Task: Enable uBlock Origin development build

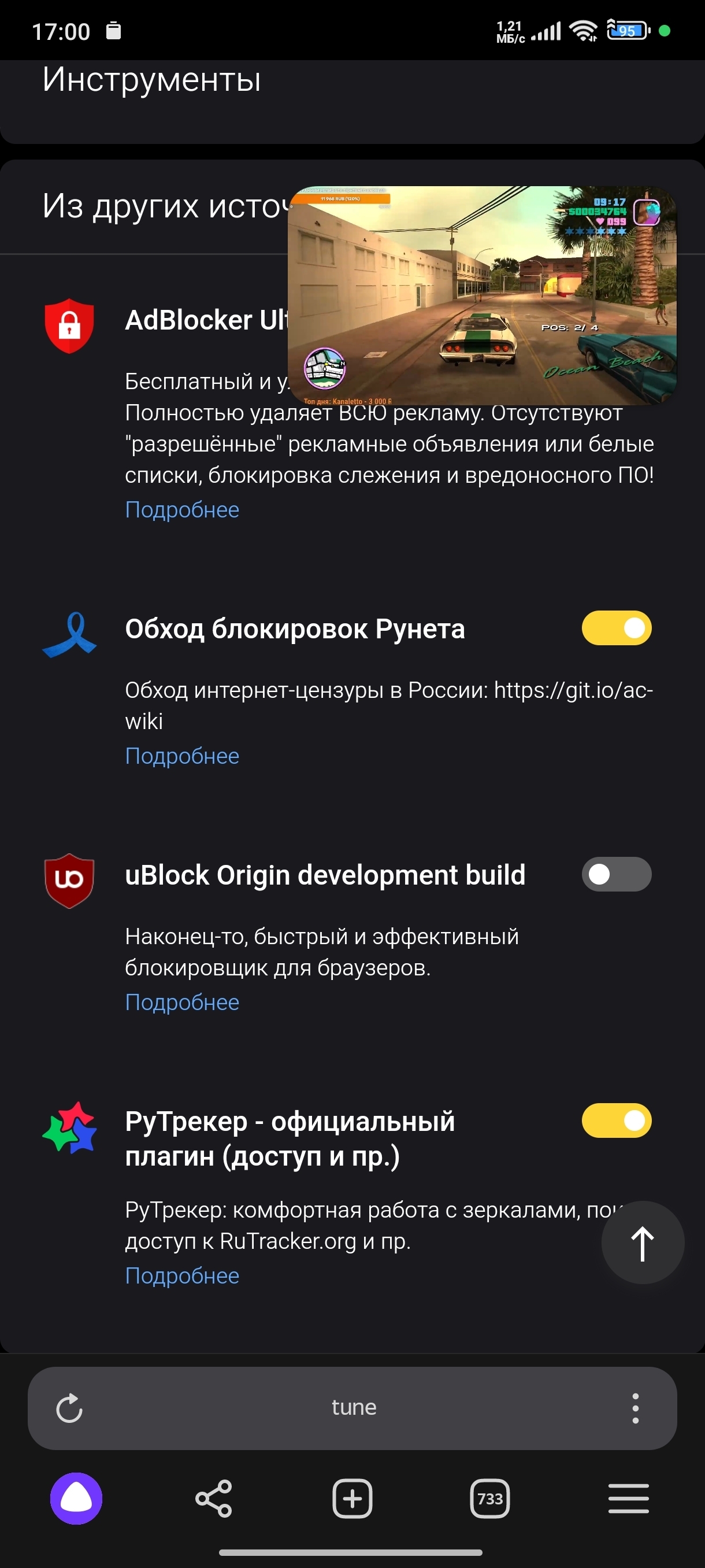Action: click(x=616, y=874)
